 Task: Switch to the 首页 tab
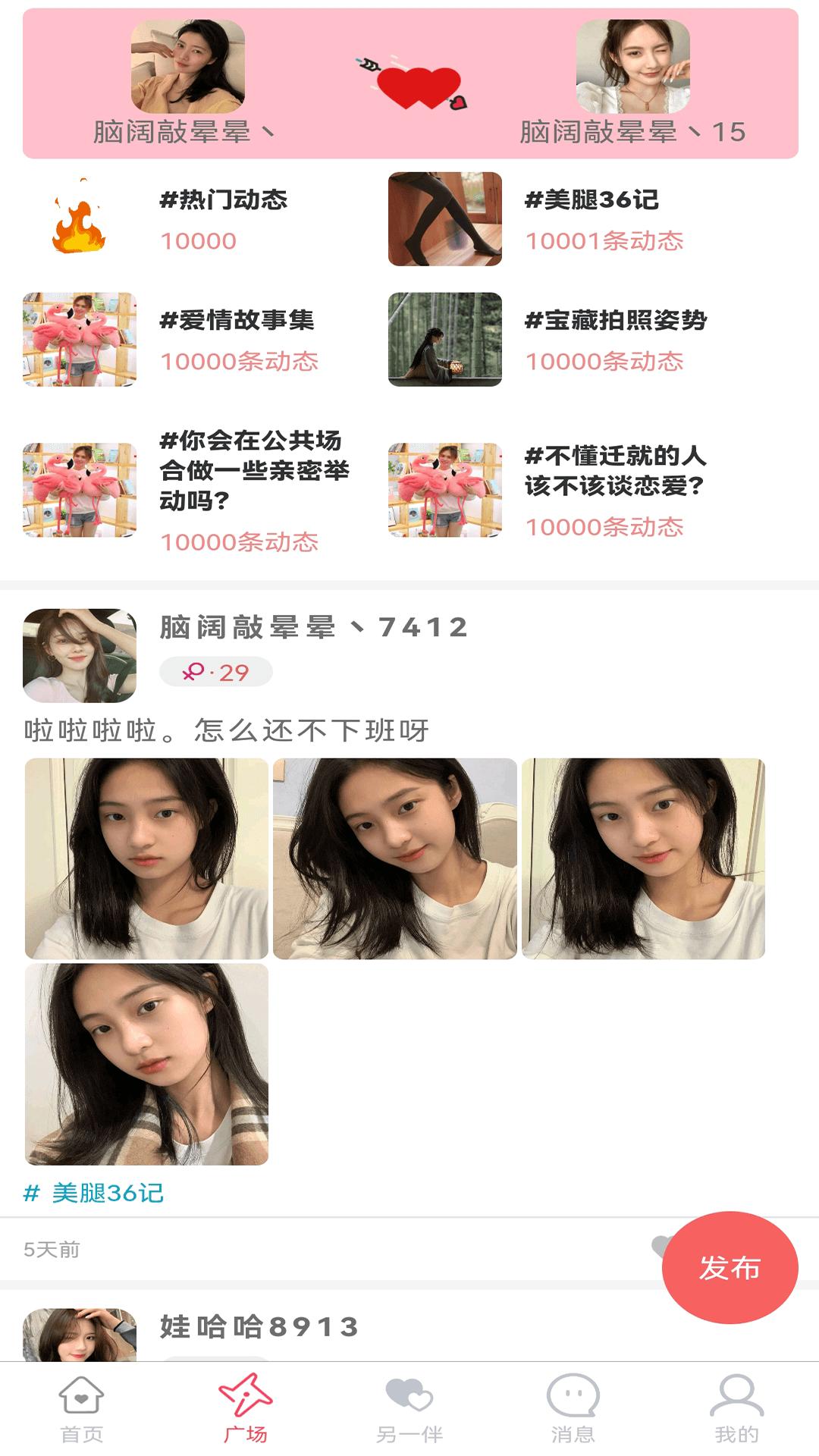(81, 1408)
